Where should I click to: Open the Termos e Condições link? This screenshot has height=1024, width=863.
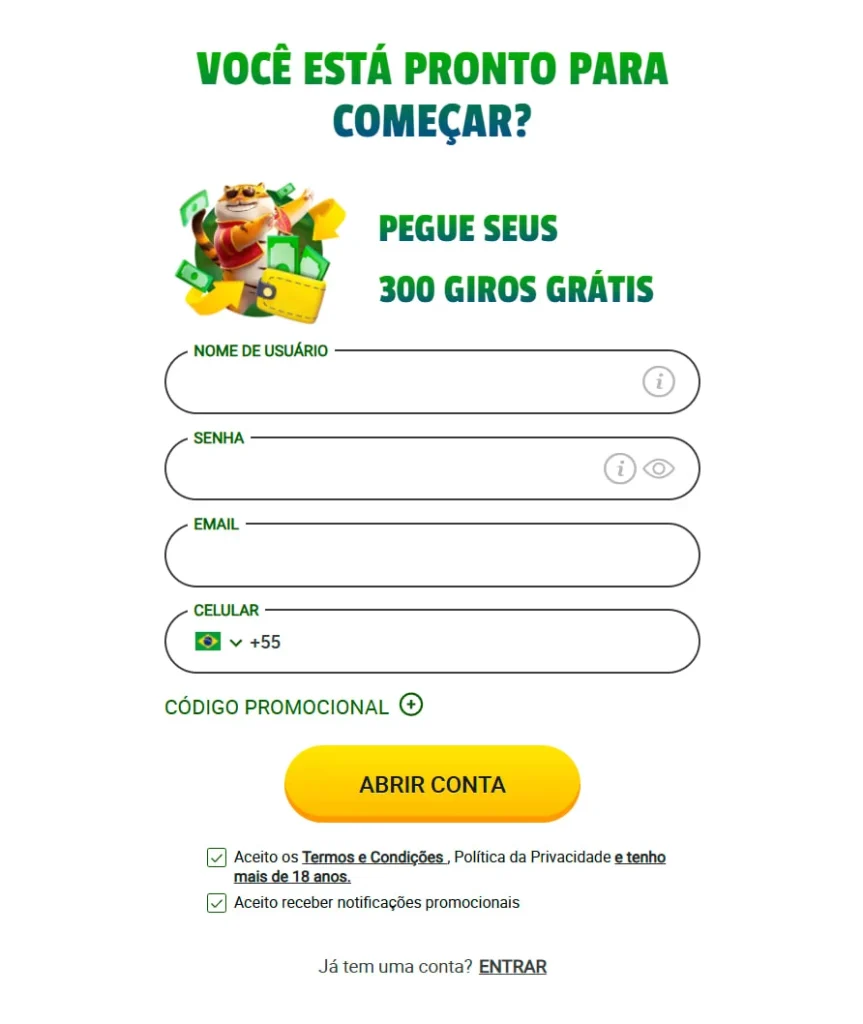click(373, 857)
